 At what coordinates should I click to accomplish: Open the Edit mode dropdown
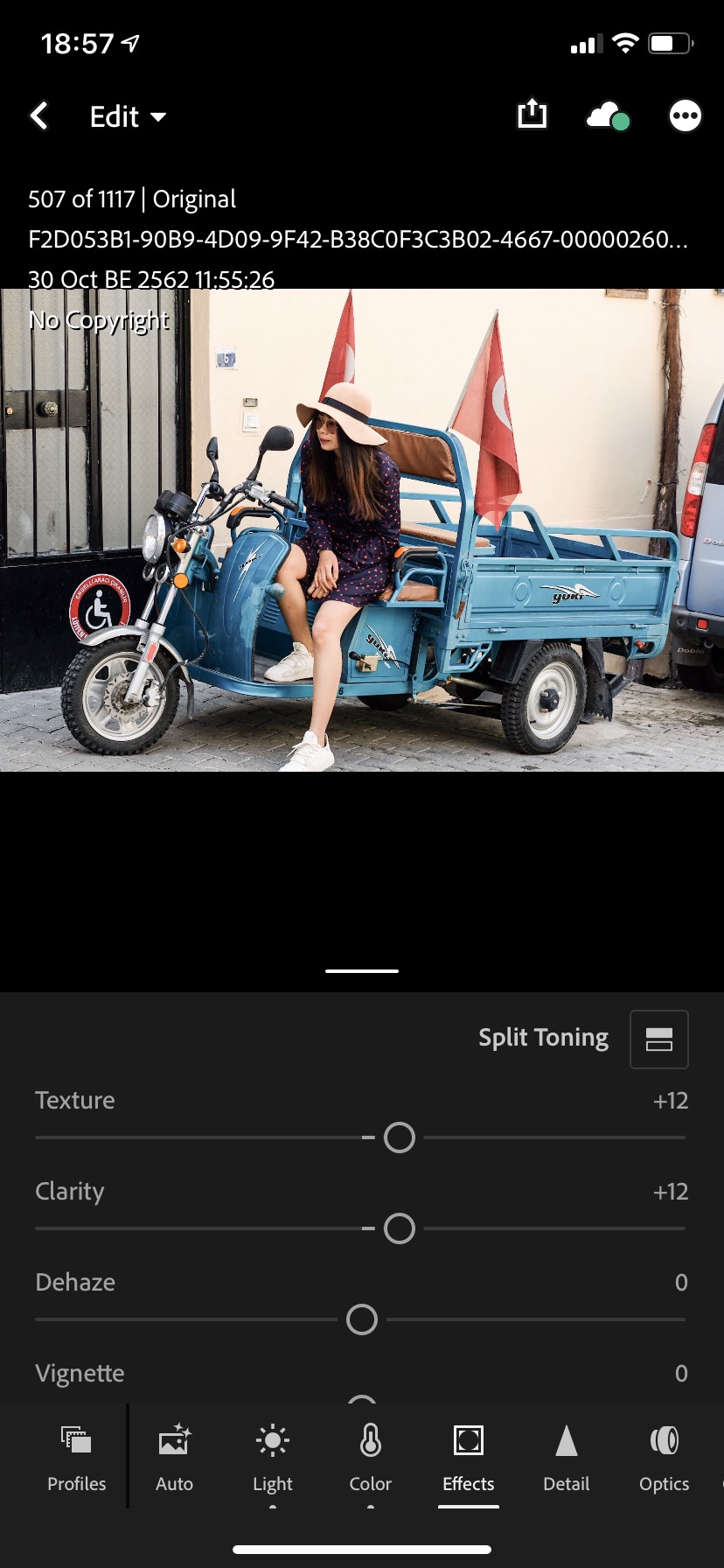128,116
